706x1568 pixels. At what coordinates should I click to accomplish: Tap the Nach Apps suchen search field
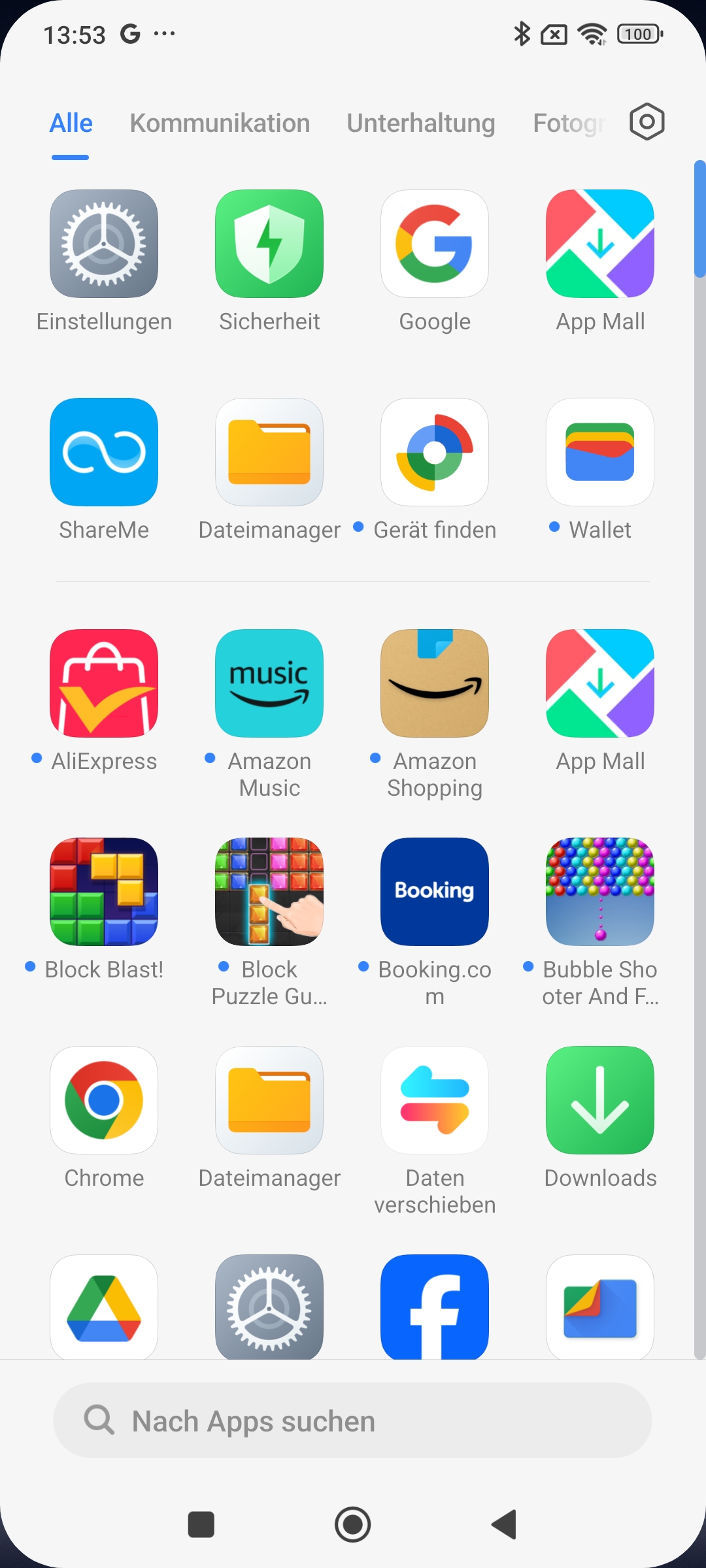tap(353, 1421)
